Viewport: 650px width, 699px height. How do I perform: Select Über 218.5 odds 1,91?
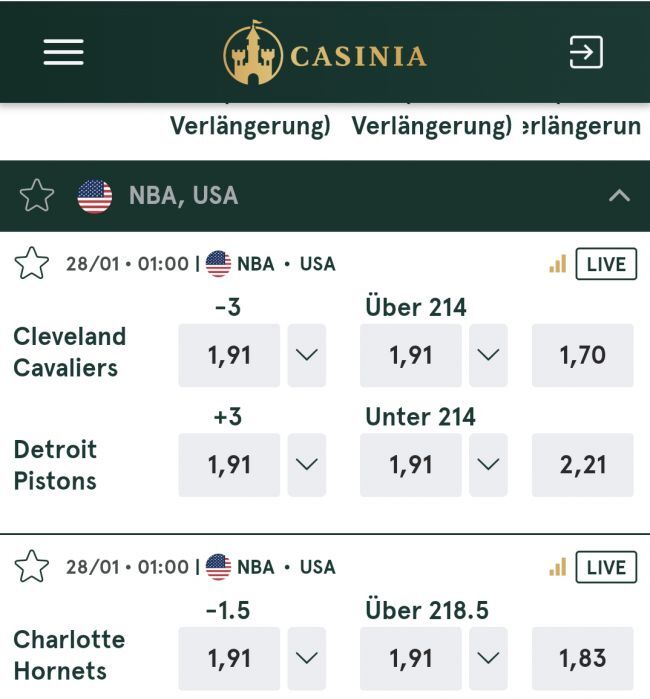tap(411, 658)
